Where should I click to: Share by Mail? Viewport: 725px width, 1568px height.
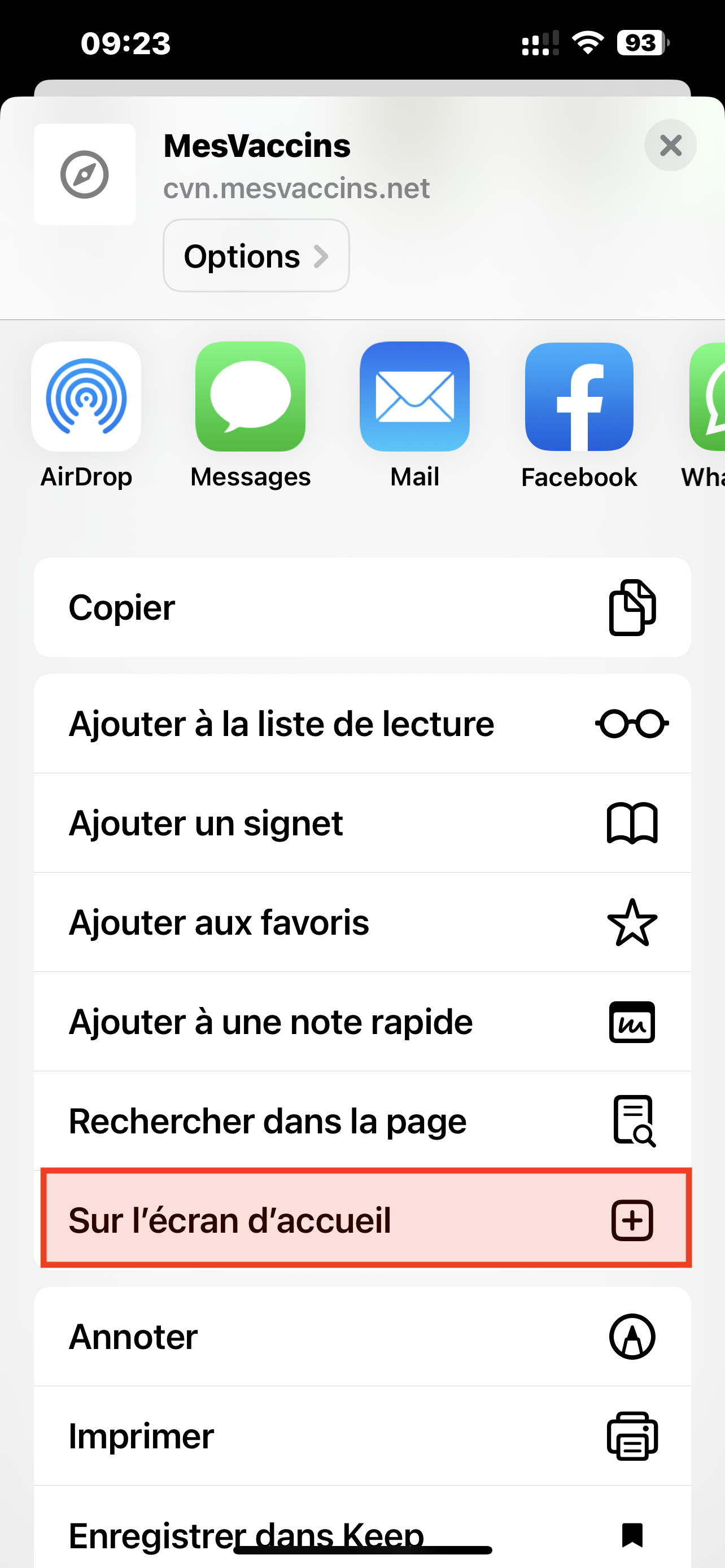coord(414,415)
